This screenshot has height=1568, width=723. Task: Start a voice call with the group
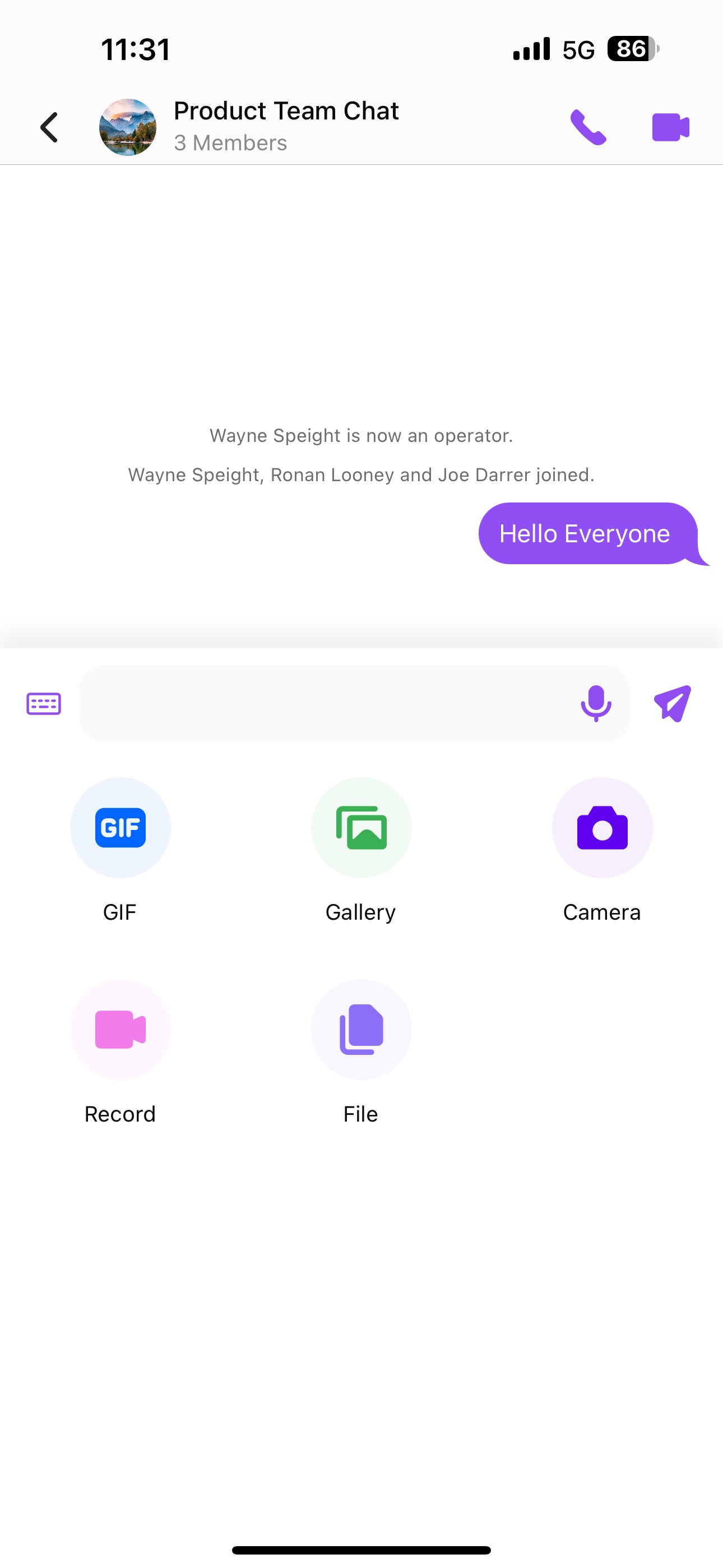click(x=588, y=127)
